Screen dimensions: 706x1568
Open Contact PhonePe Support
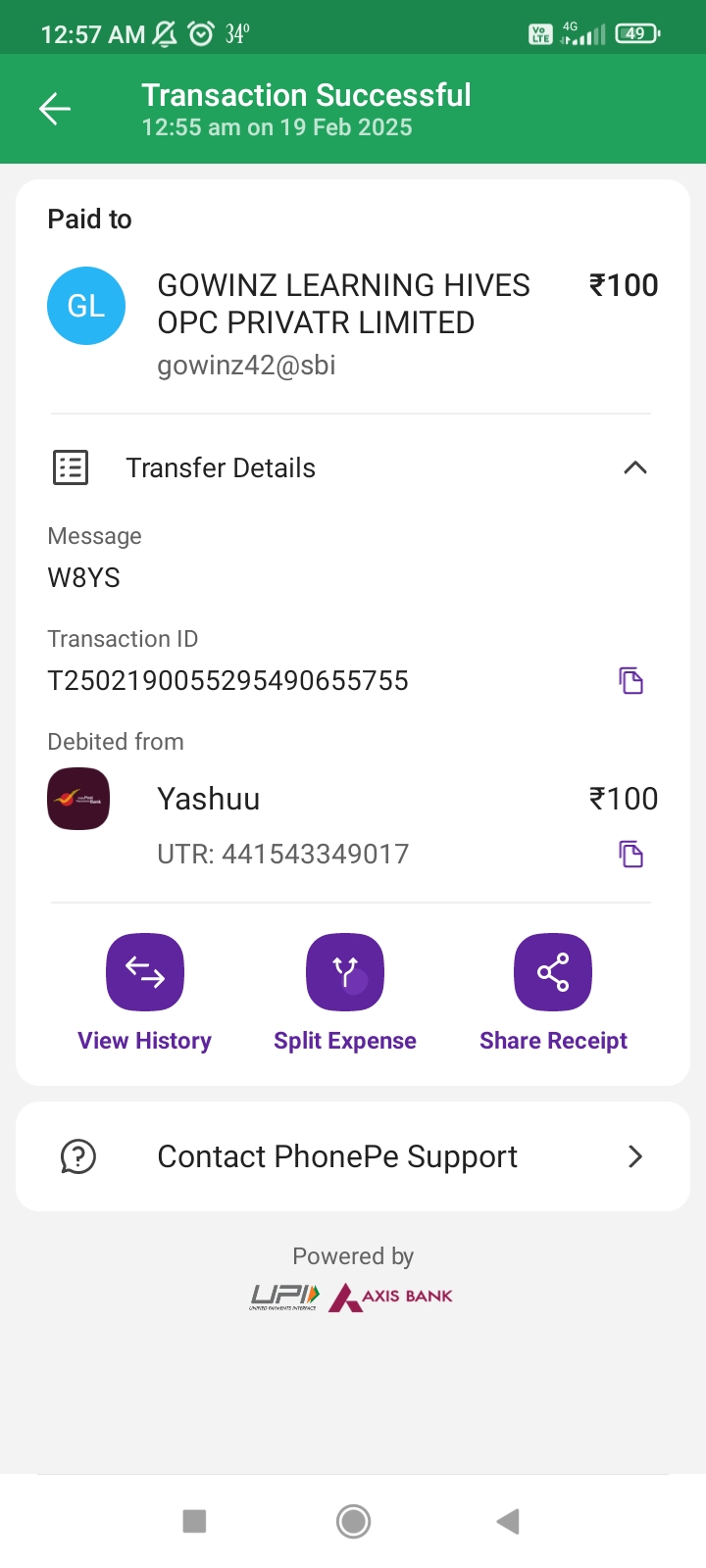[353, 1156]
